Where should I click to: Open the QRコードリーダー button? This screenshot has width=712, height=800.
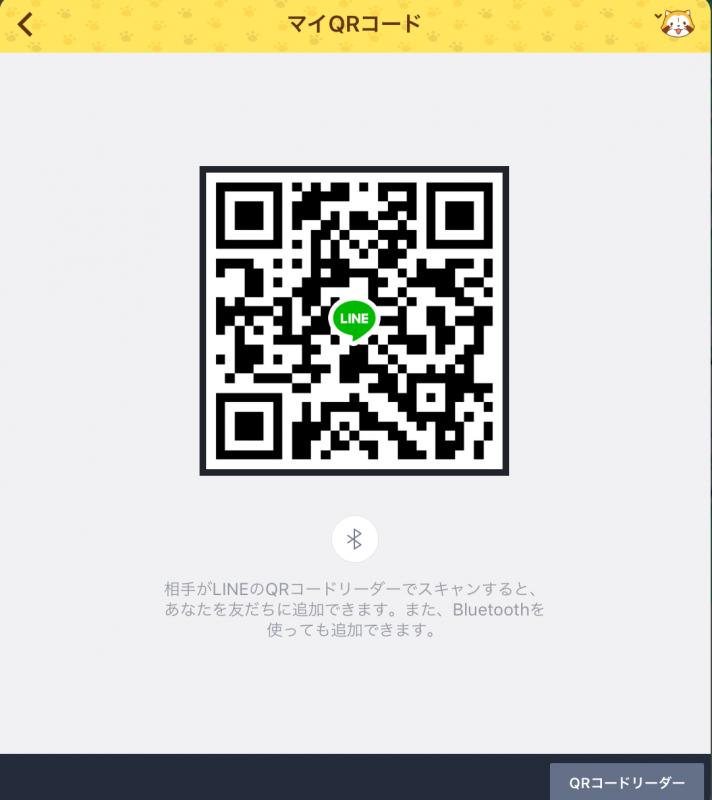point(627,782)
